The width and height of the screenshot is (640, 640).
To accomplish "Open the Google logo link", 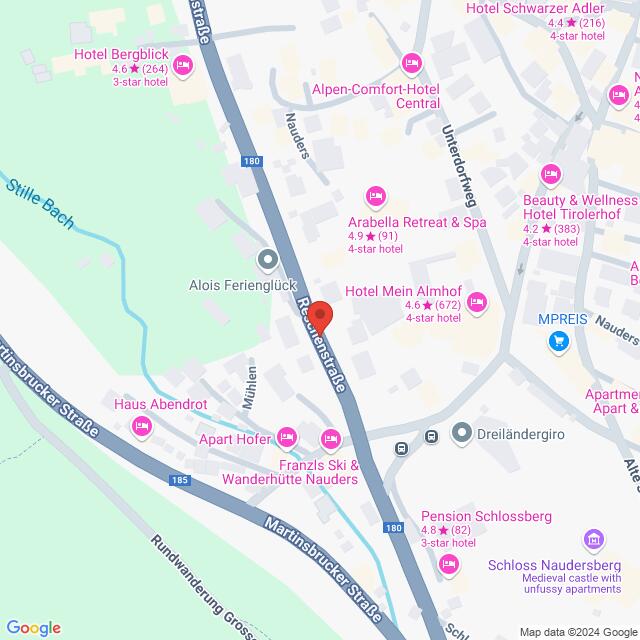I will point(32,627).
